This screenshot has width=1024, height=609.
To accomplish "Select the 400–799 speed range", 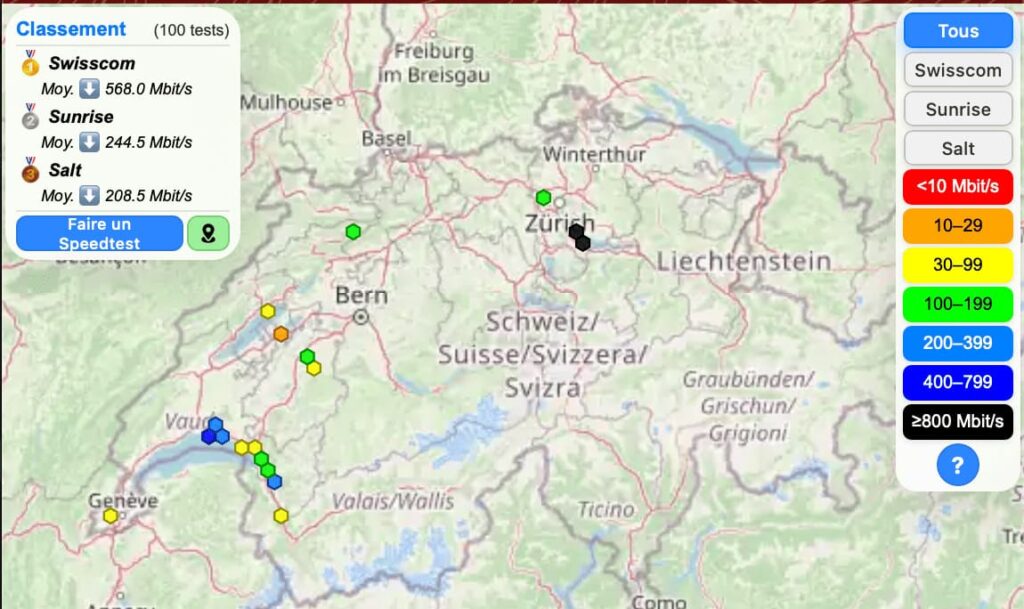I will pos(957,382).
